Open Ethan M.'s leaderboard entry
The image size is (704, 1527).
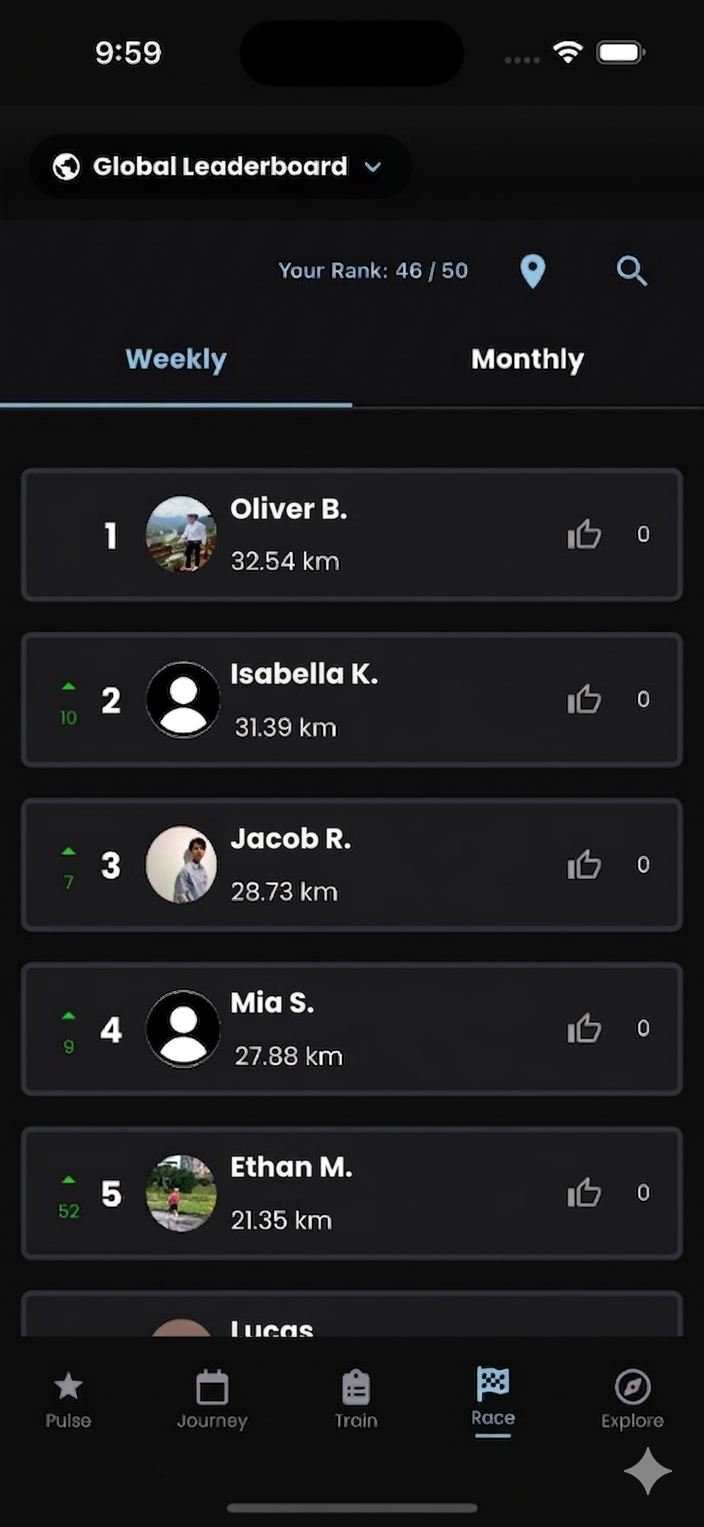(x=350, y=1193)
